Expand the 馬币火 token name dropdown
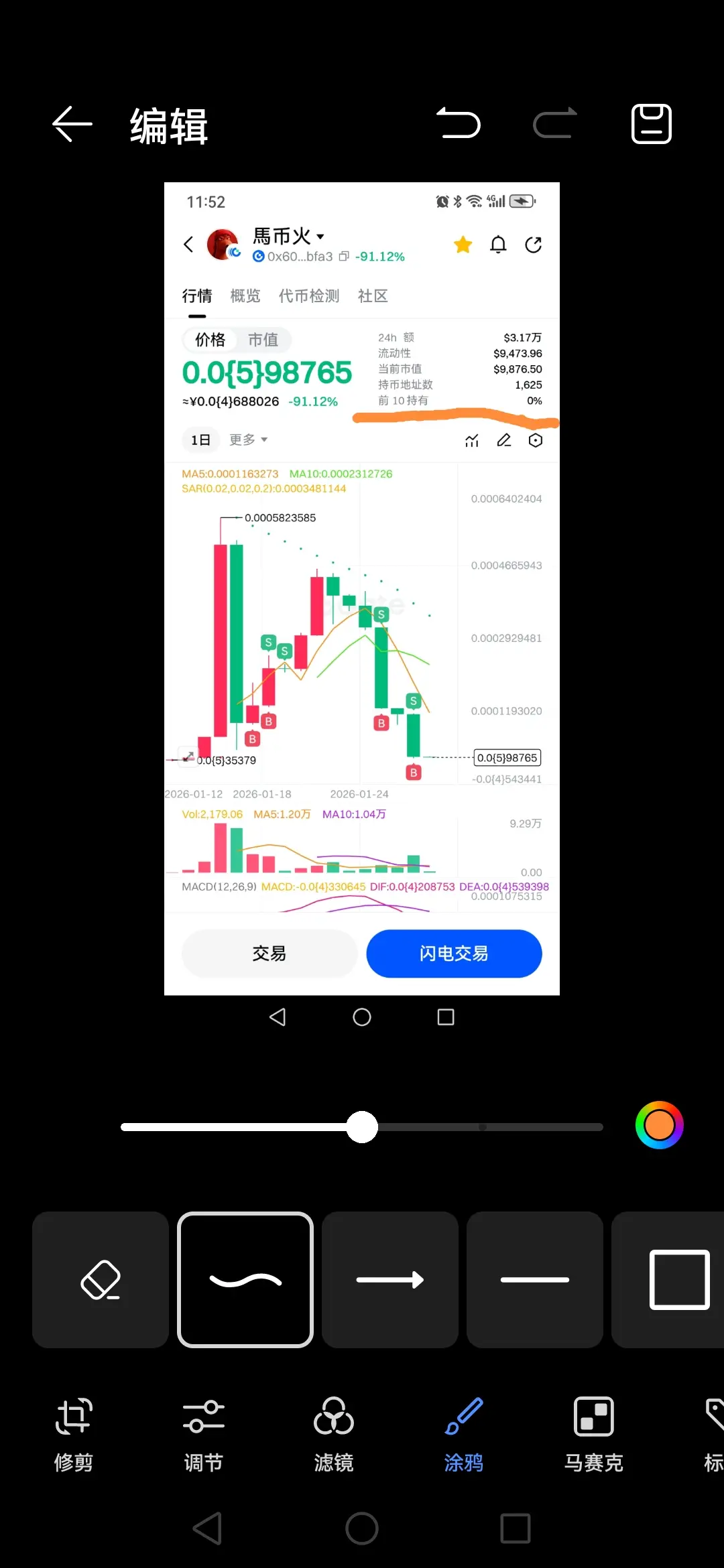724x1568 pixels. click(x=290, y=236)
